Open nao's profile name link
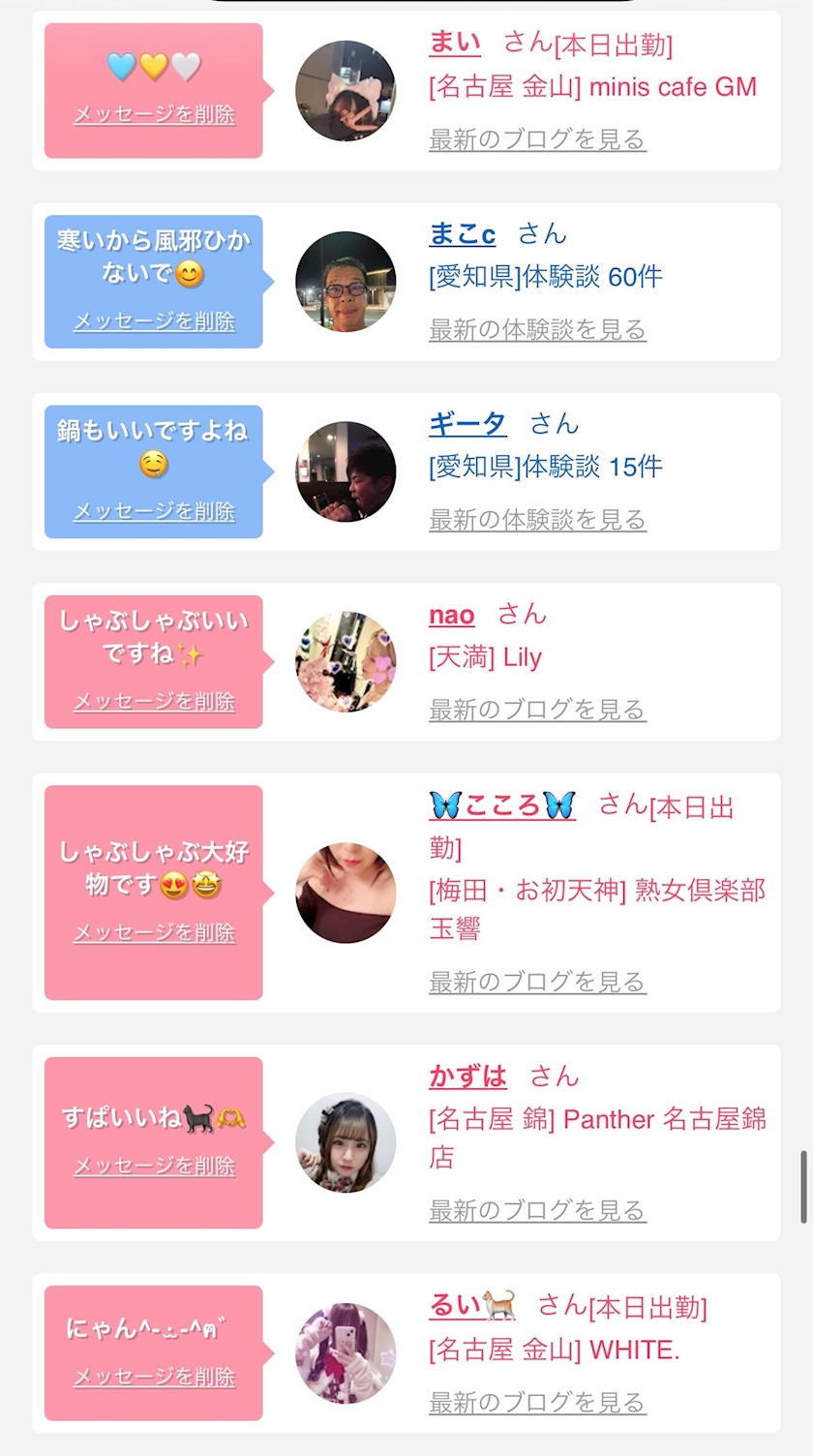813x1456 pixels. pos(451,615)
